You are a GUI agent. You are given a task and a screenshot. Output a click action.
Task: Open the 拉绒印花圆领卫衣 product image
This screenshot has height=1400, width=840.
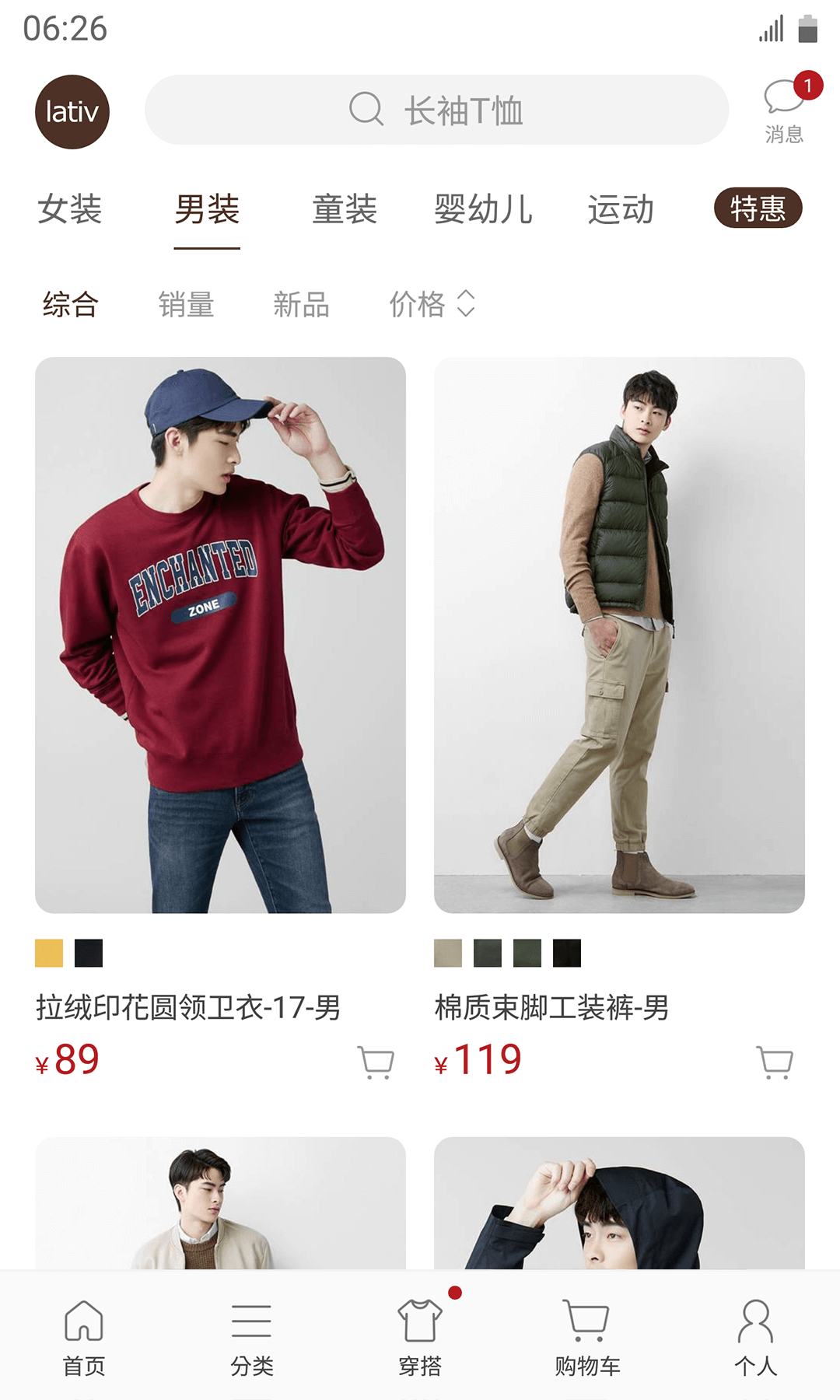pyautogui.click(x=220, y=635)
